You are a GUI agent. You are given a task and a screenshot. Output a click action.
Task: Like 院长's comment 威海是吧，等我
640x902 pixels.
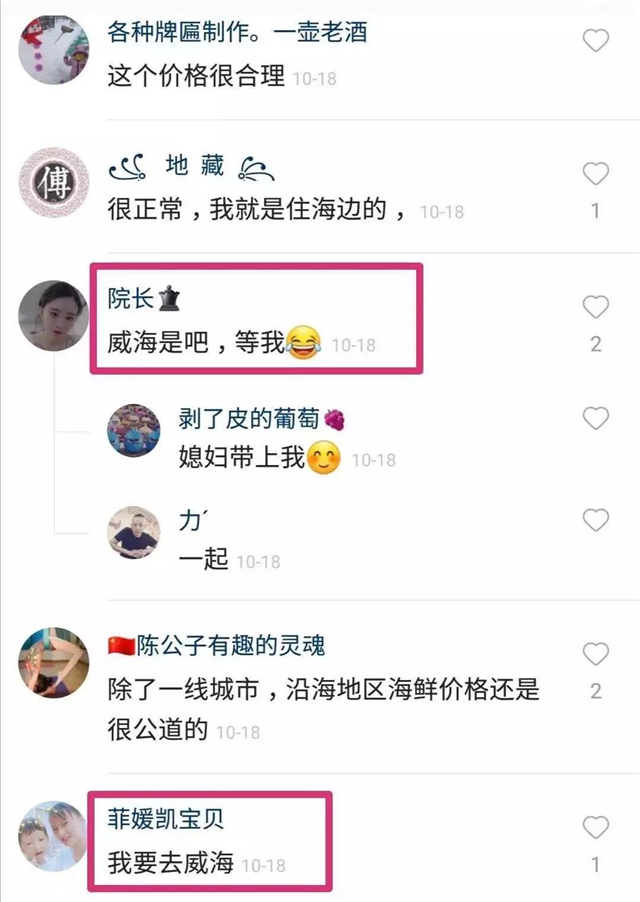[x=595, y=307]
